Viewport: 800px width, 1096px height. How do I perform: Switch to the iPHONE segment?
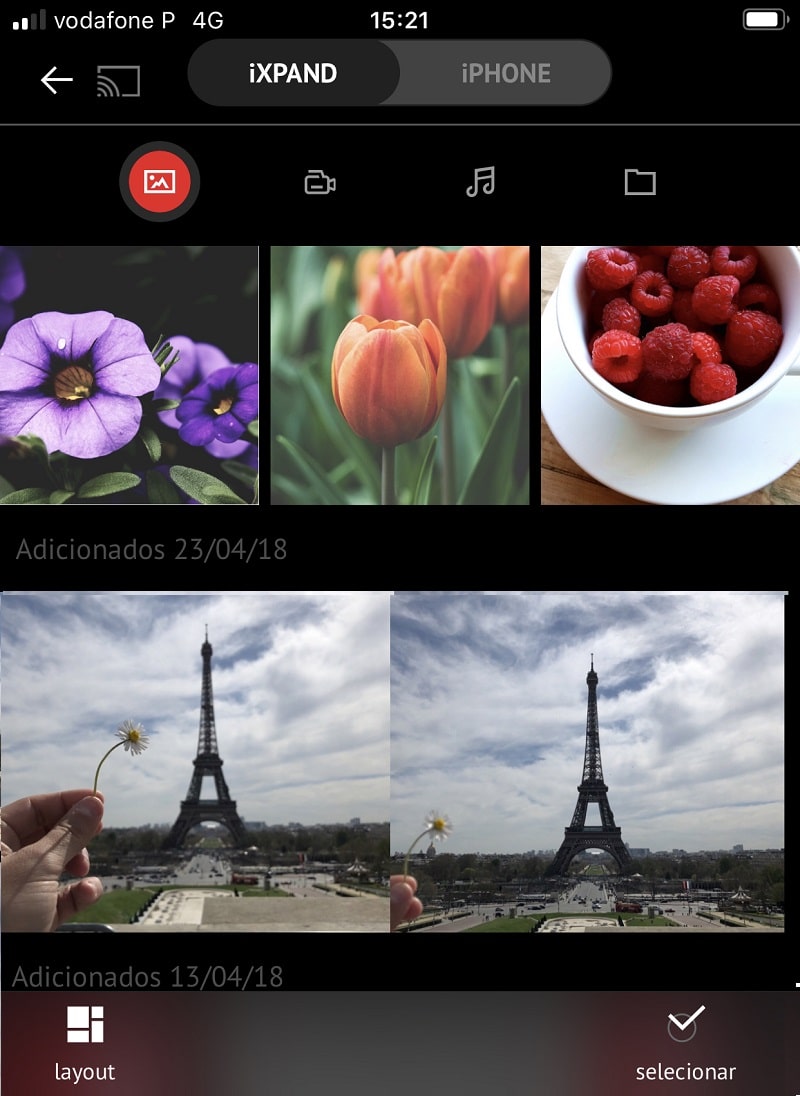[x=505, y=73]
